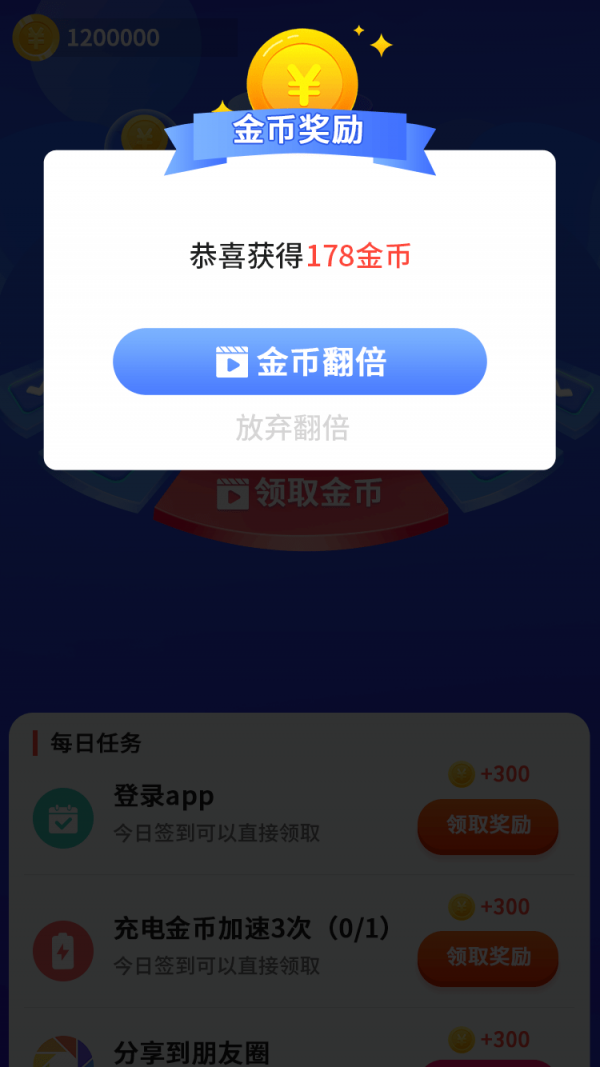Tap the 金币翻倍 double coins button
This screenshot has width=600, height=1067.
tap(299, 362)
